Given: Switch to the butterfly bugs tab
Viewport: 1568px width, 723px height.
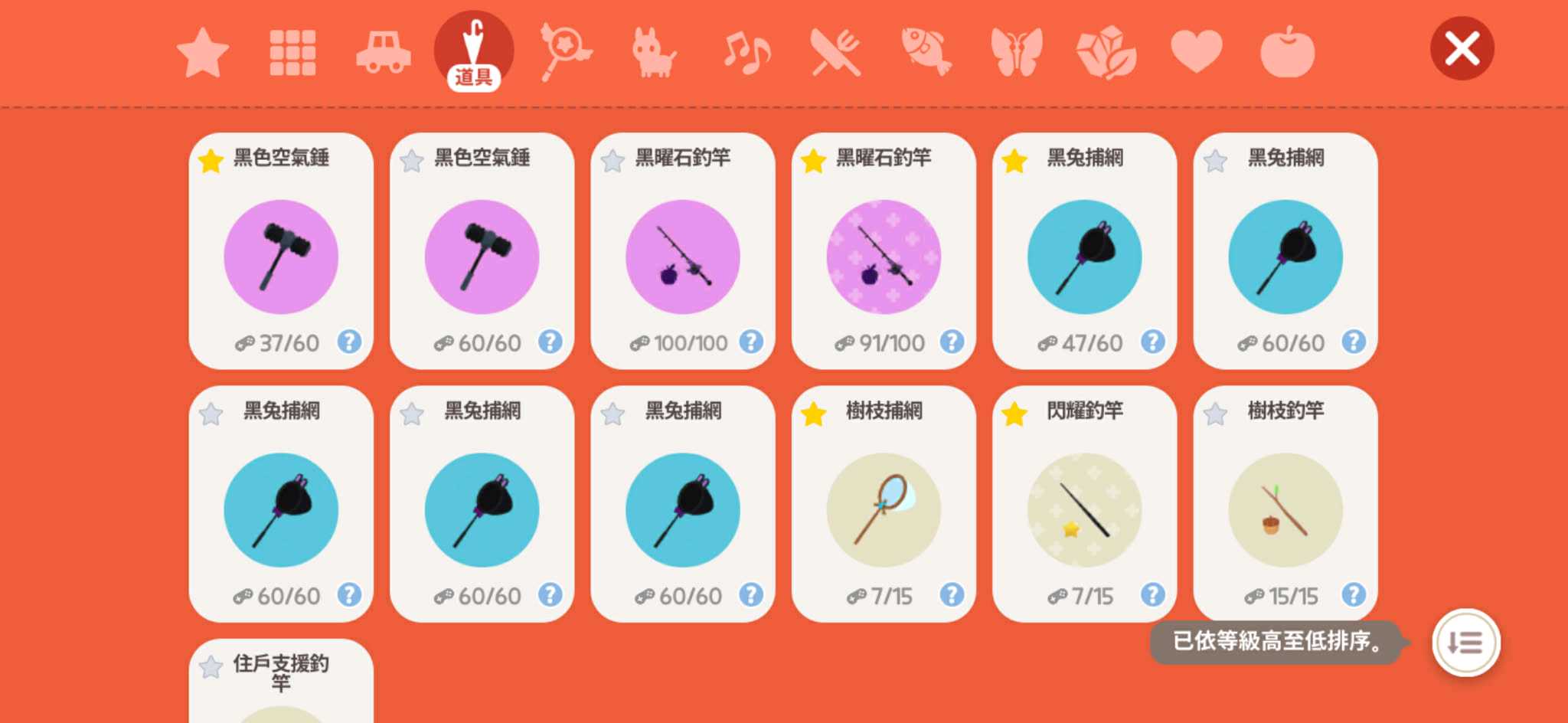Looking at the screenshot, I should (x=1017, y=52).
